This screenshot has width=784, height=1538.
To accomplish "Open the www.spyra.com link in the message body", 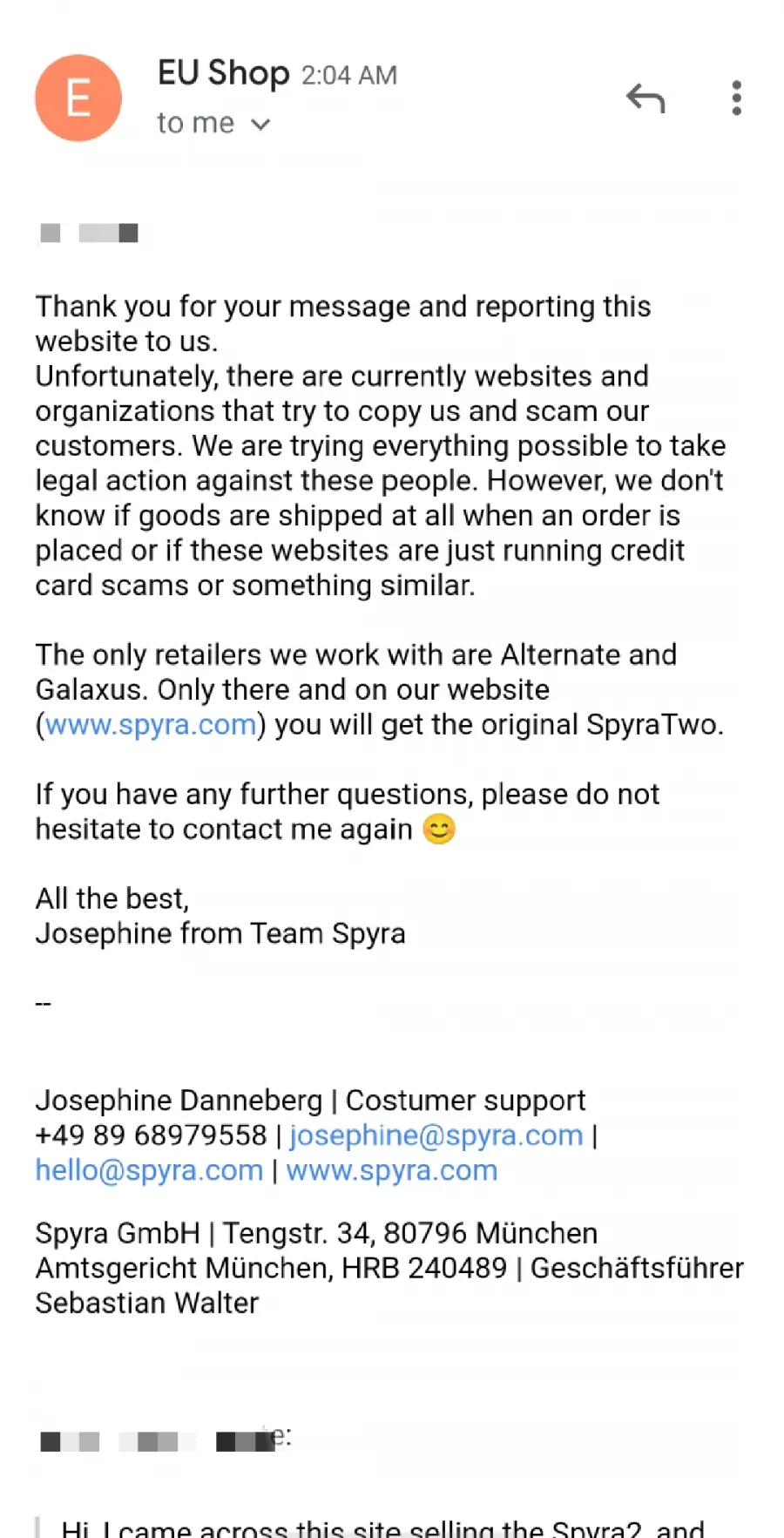I will (151, 724).
